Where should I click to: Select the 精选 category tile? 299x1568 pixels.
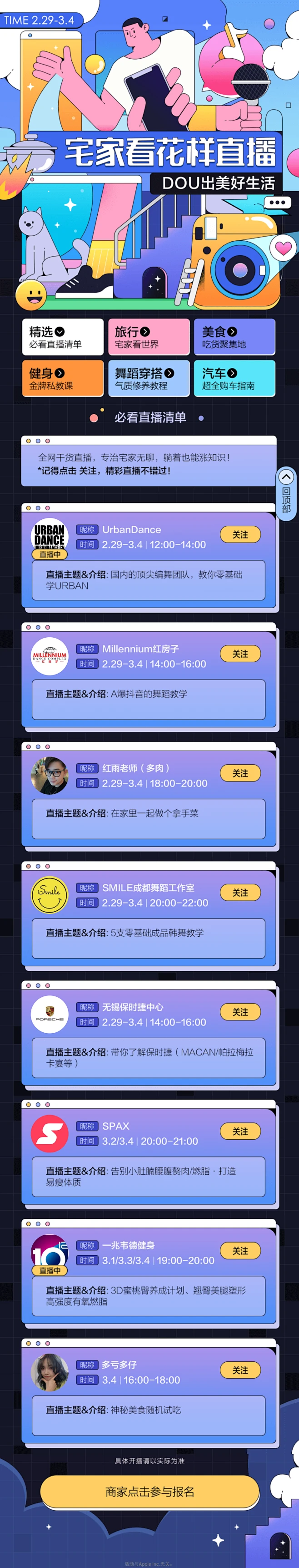(x=63, y=337)
